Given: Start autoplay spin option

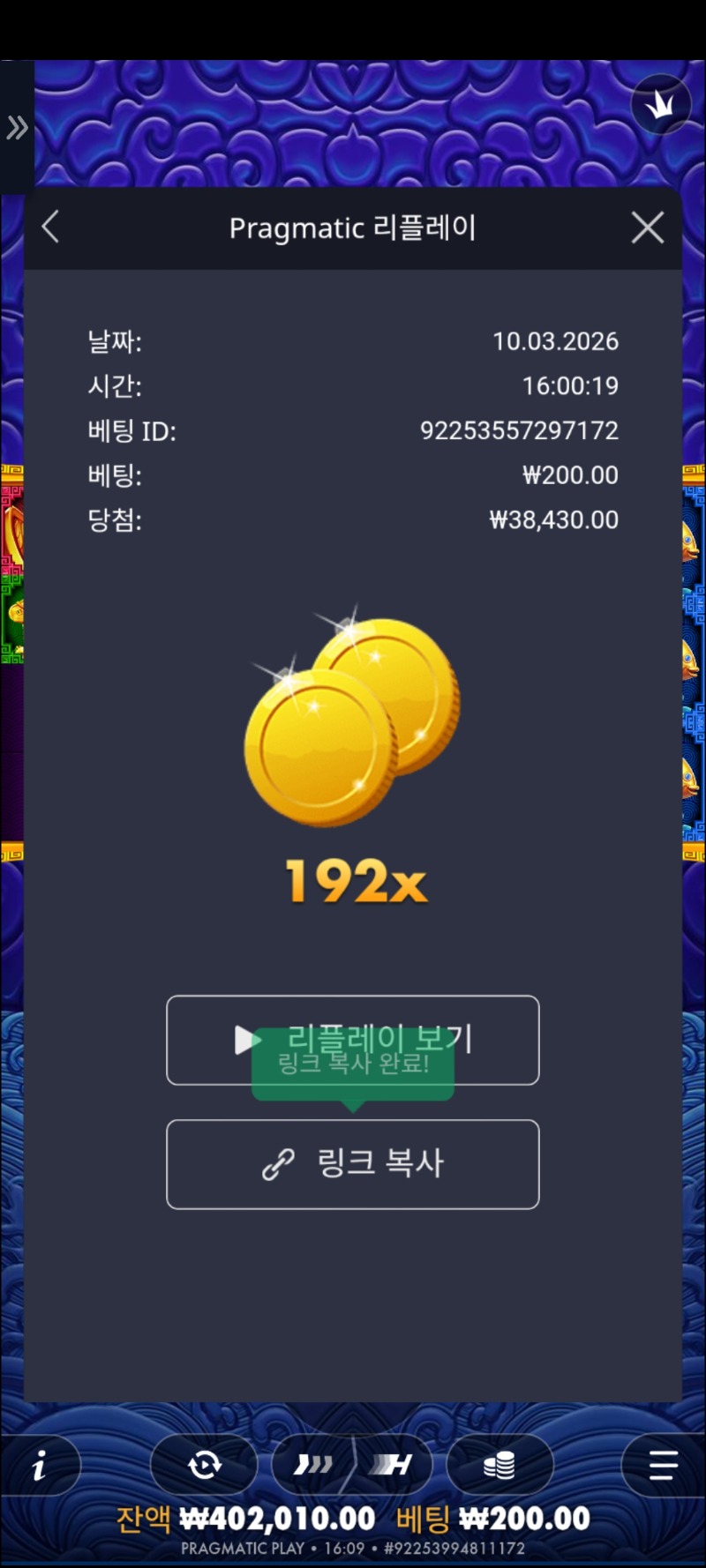Looking at the screenshot, I should click(x=204, y=1466).
